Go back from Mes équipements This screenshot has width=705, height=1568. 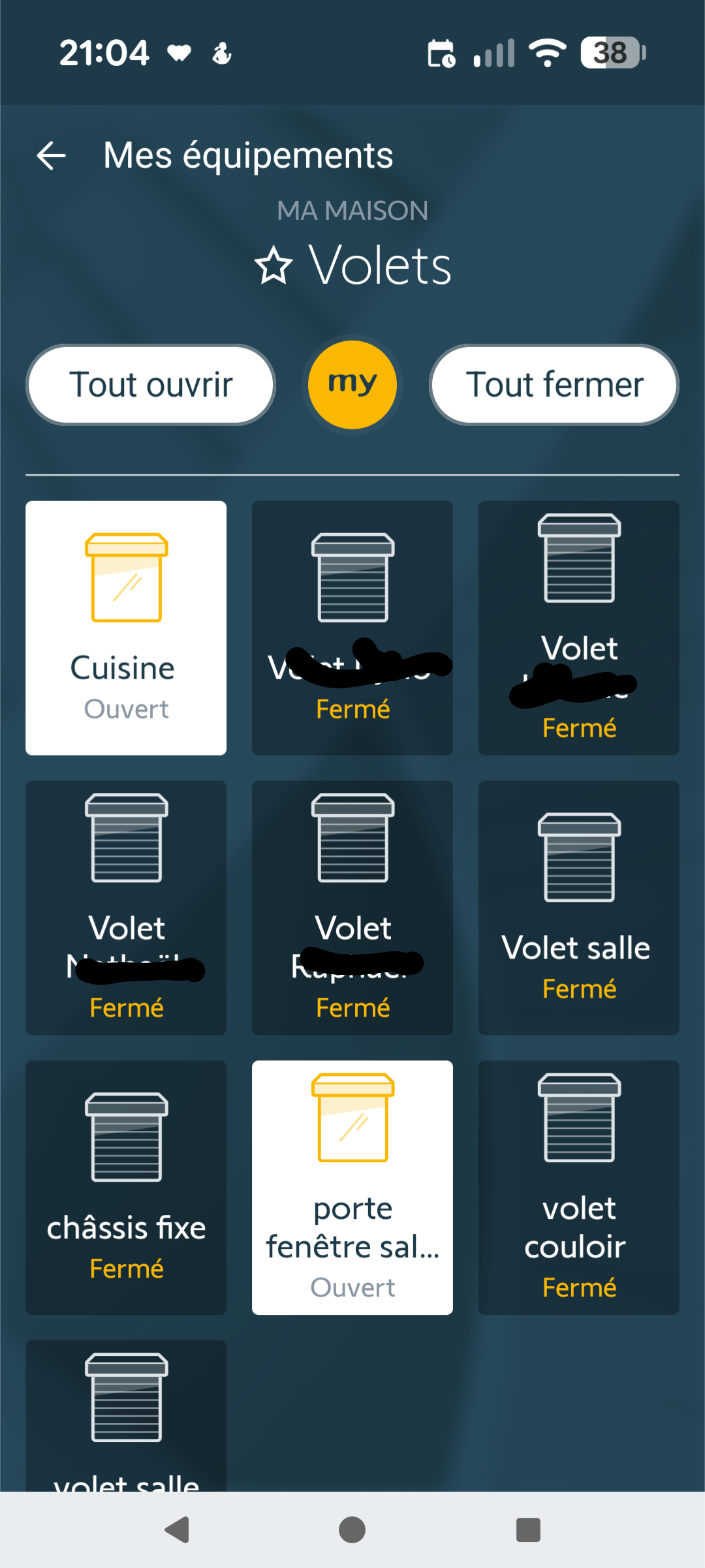(52, 156)
